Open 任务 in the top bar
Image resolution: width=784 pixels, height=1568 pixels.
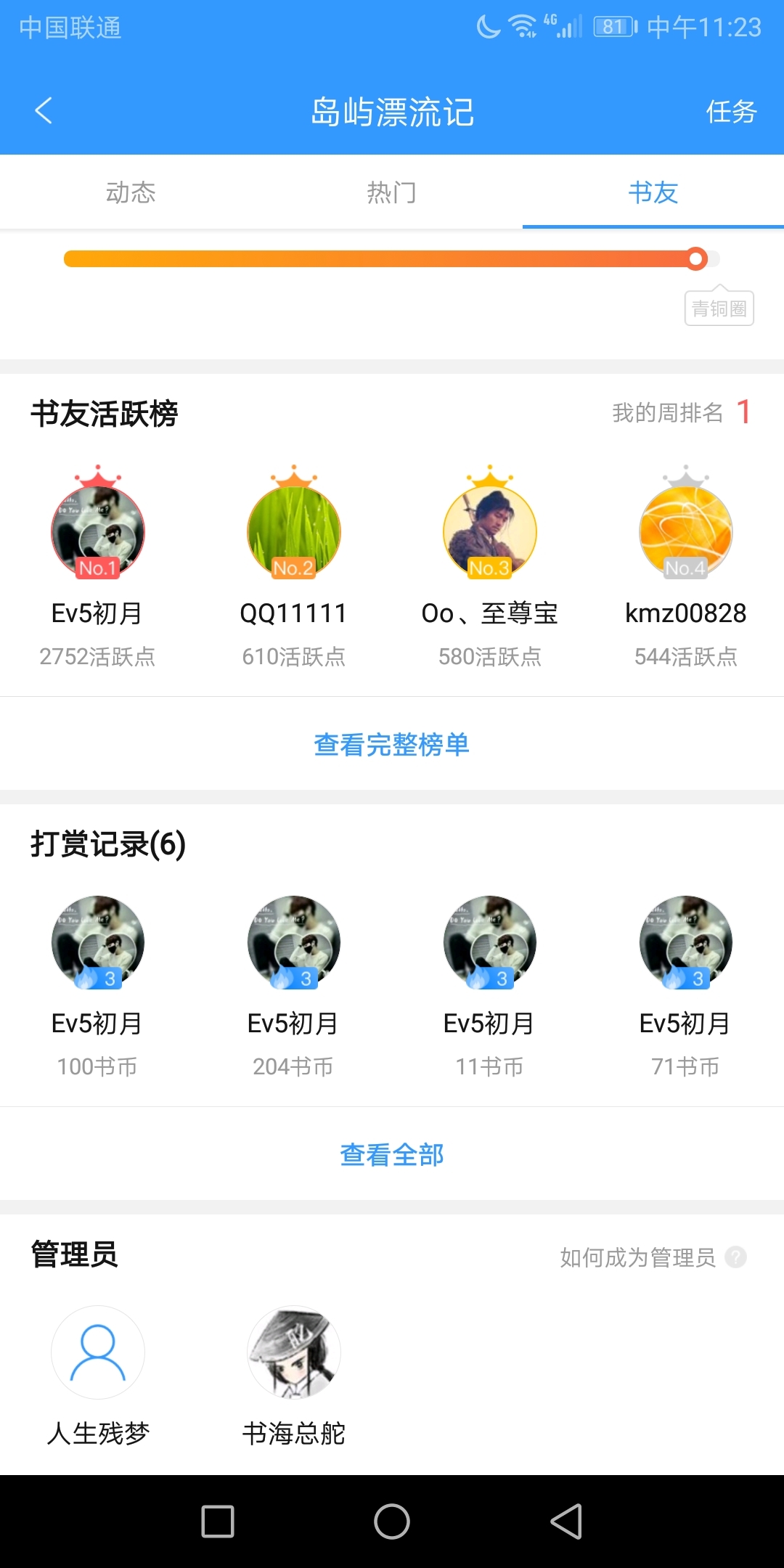(x=731, y=112)
